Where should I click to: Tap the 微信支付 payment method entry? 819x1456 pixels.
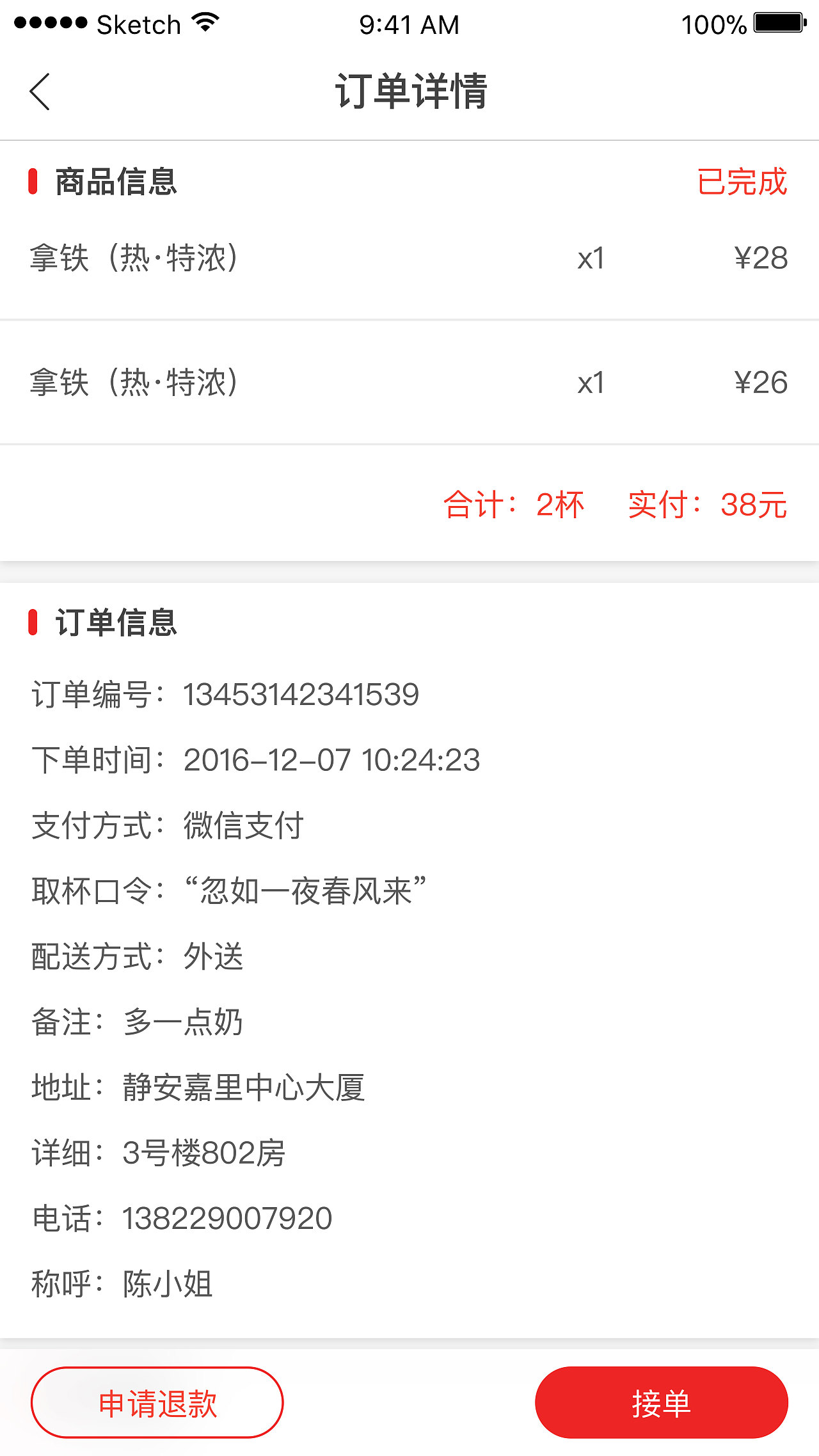[243, 825]
